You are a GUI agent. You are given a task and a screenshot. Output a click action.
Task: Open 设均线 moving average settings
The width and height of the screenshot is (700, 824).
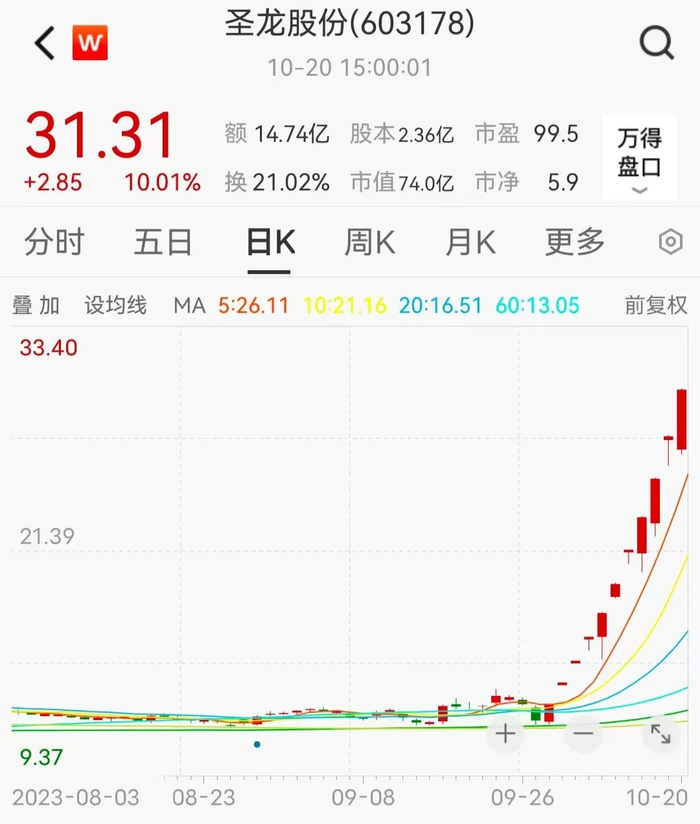[115, 305]
